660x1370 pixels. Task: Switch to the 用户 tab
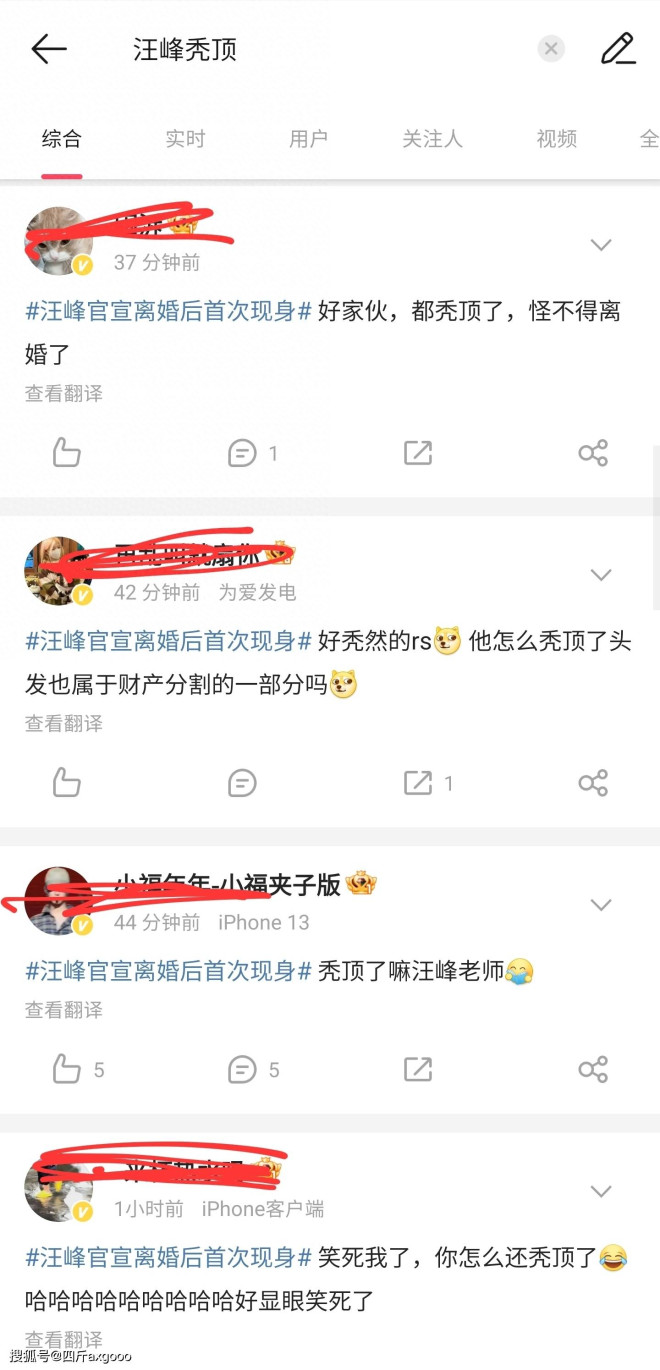tap(308, 139)
